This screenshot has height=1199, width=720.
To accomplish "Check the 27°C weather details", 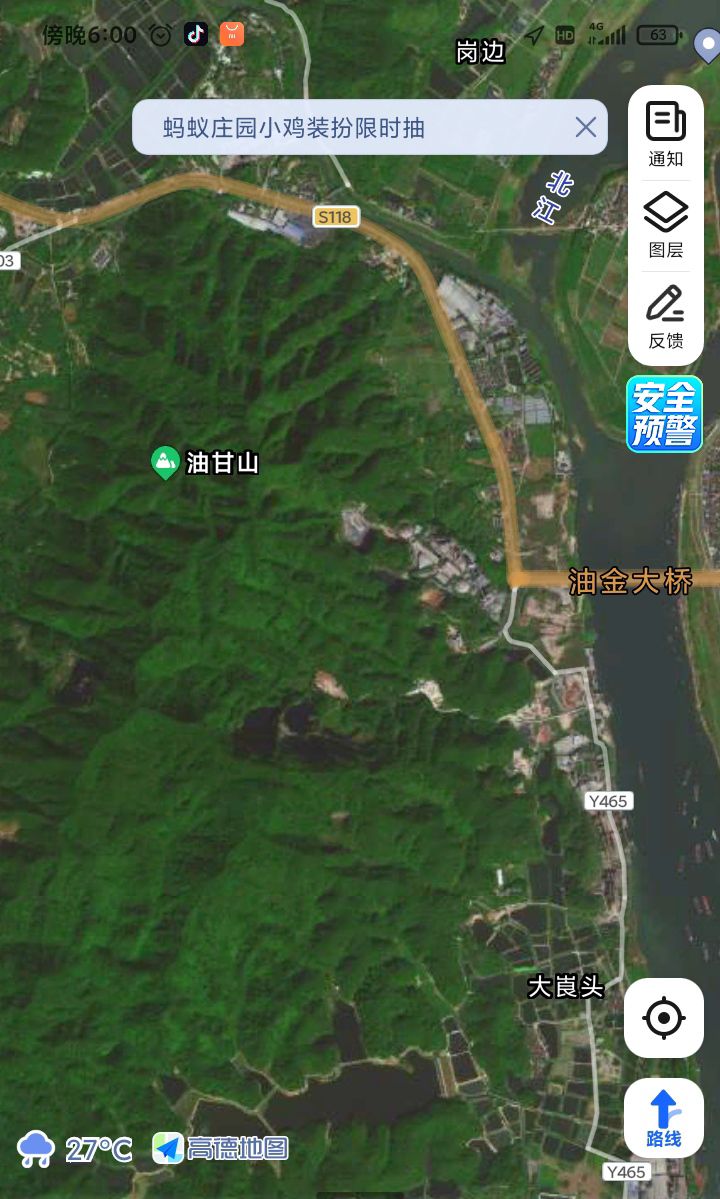I will point(76,1149).
